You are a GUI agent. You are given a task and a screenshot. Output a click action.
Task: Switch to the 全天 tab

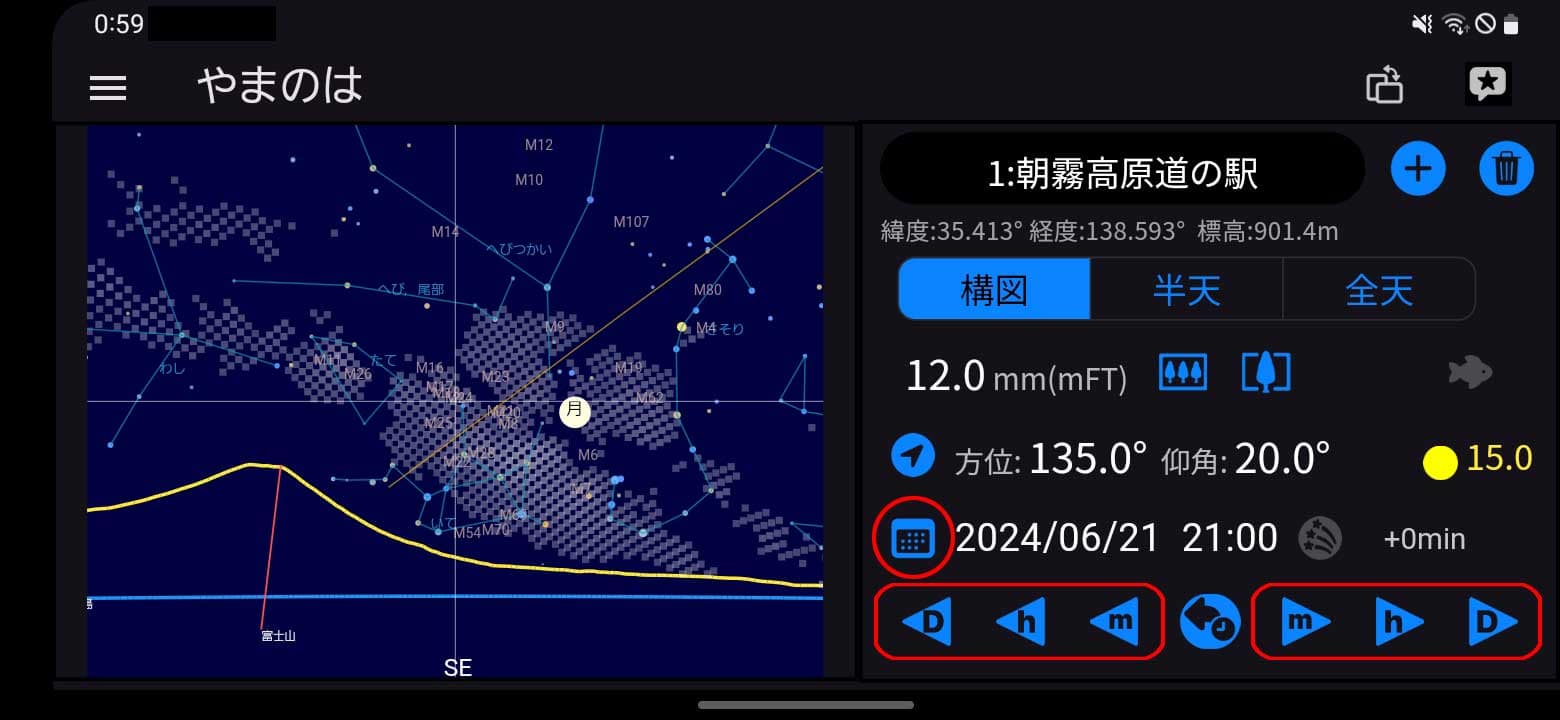tap(1379, 290)
